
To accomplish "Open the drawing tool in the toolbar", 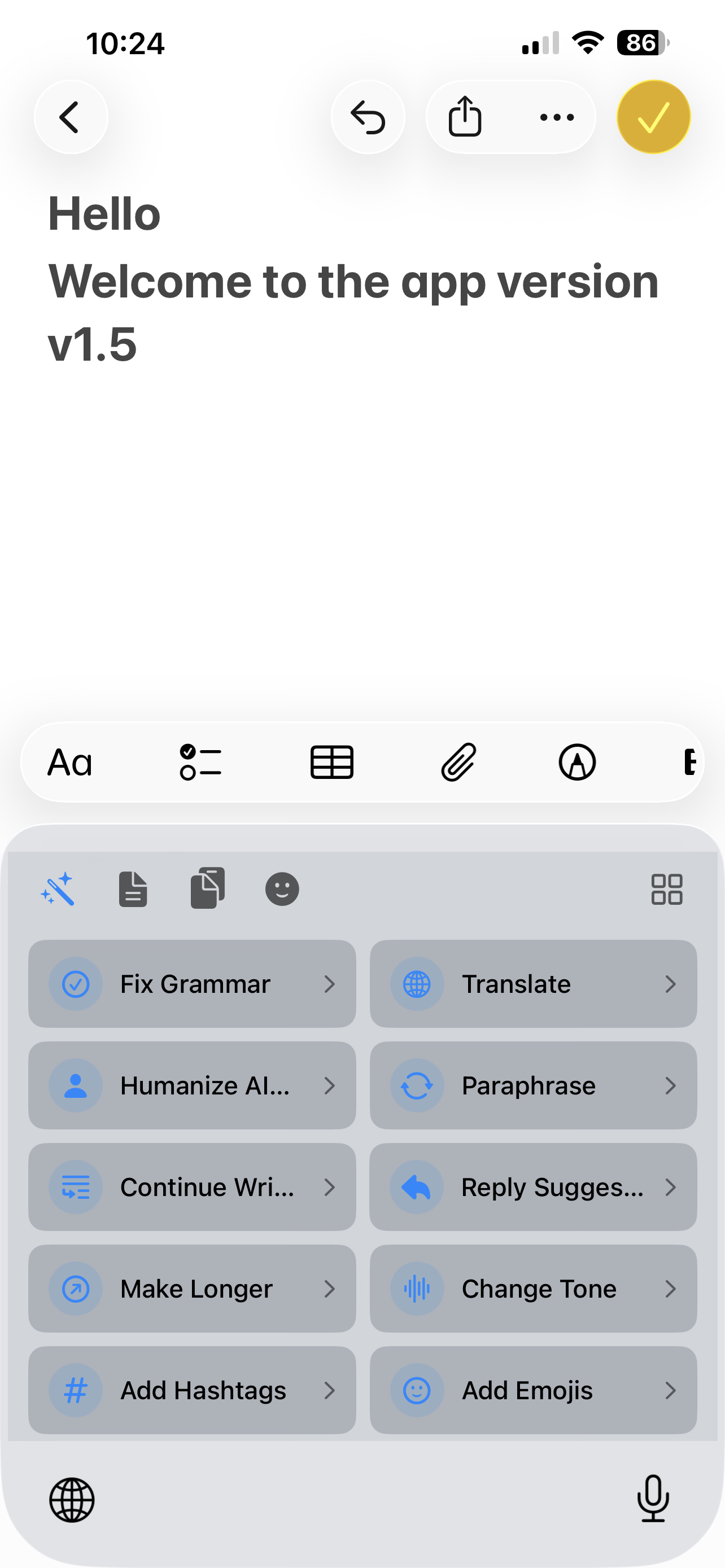I will coord(577,762).
